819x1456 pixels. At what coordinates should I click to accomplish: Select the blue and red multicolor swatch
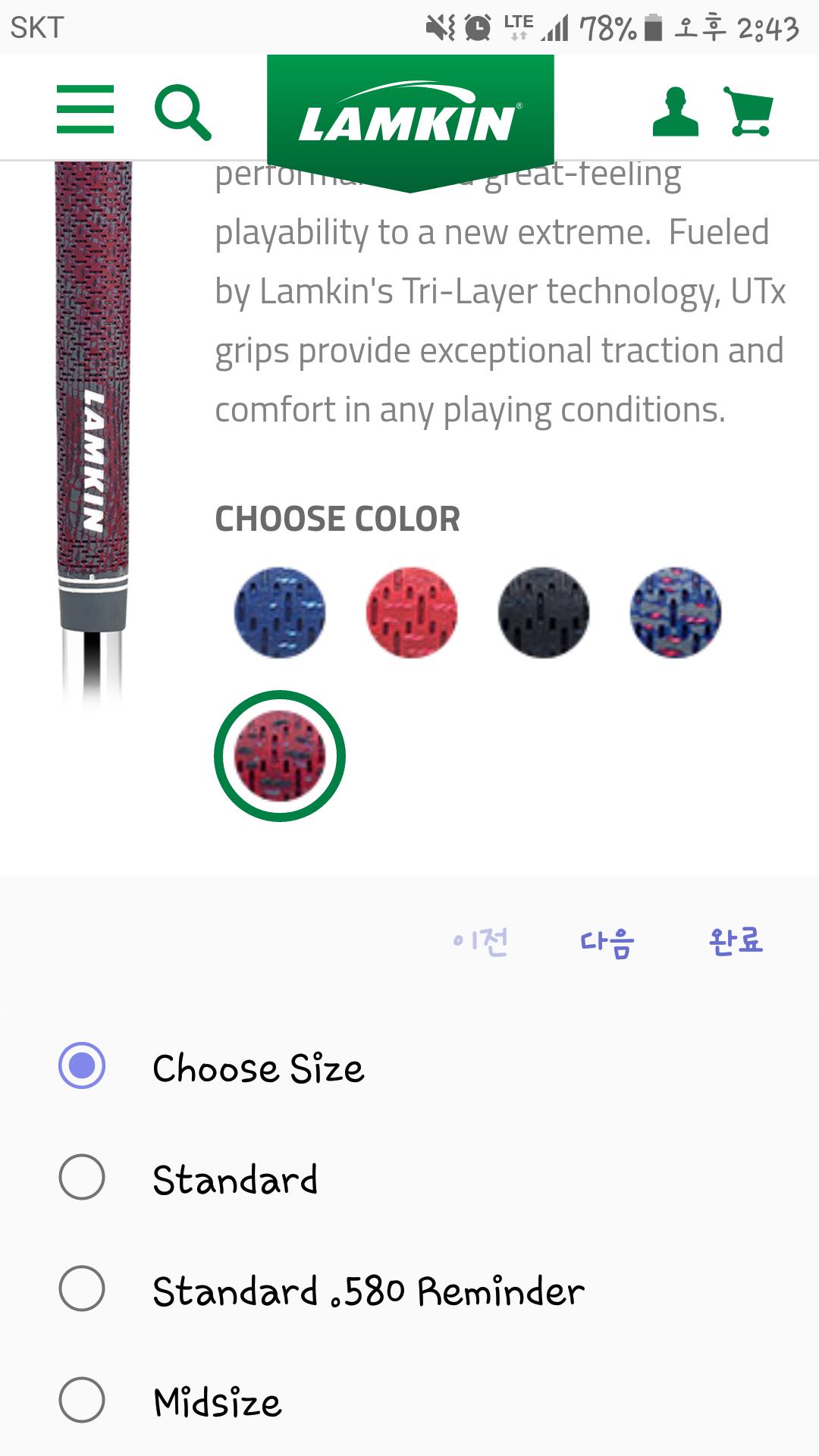tap(675, 612)
